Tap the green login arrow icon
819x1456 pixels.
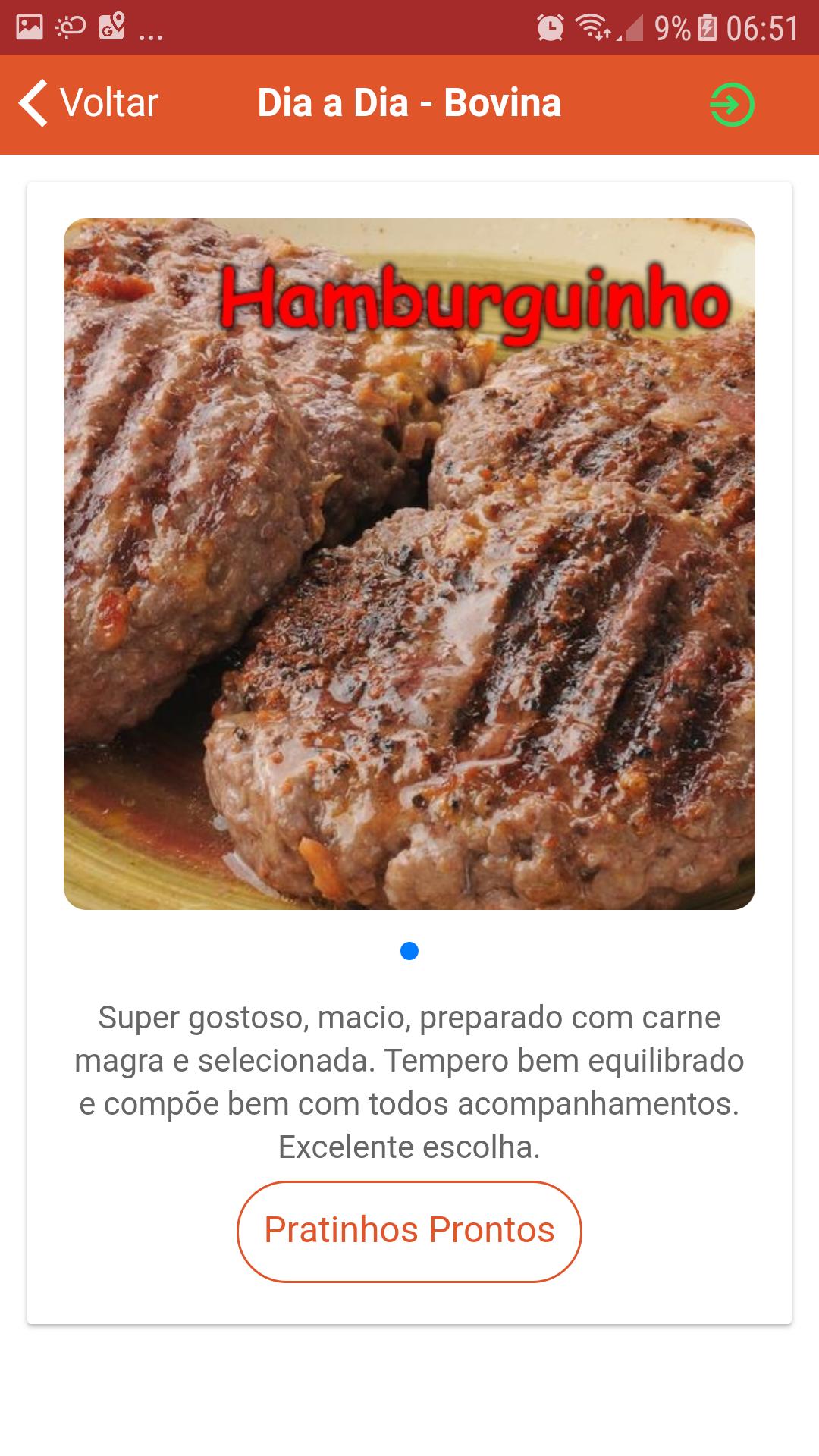click(x=732, y=105)
